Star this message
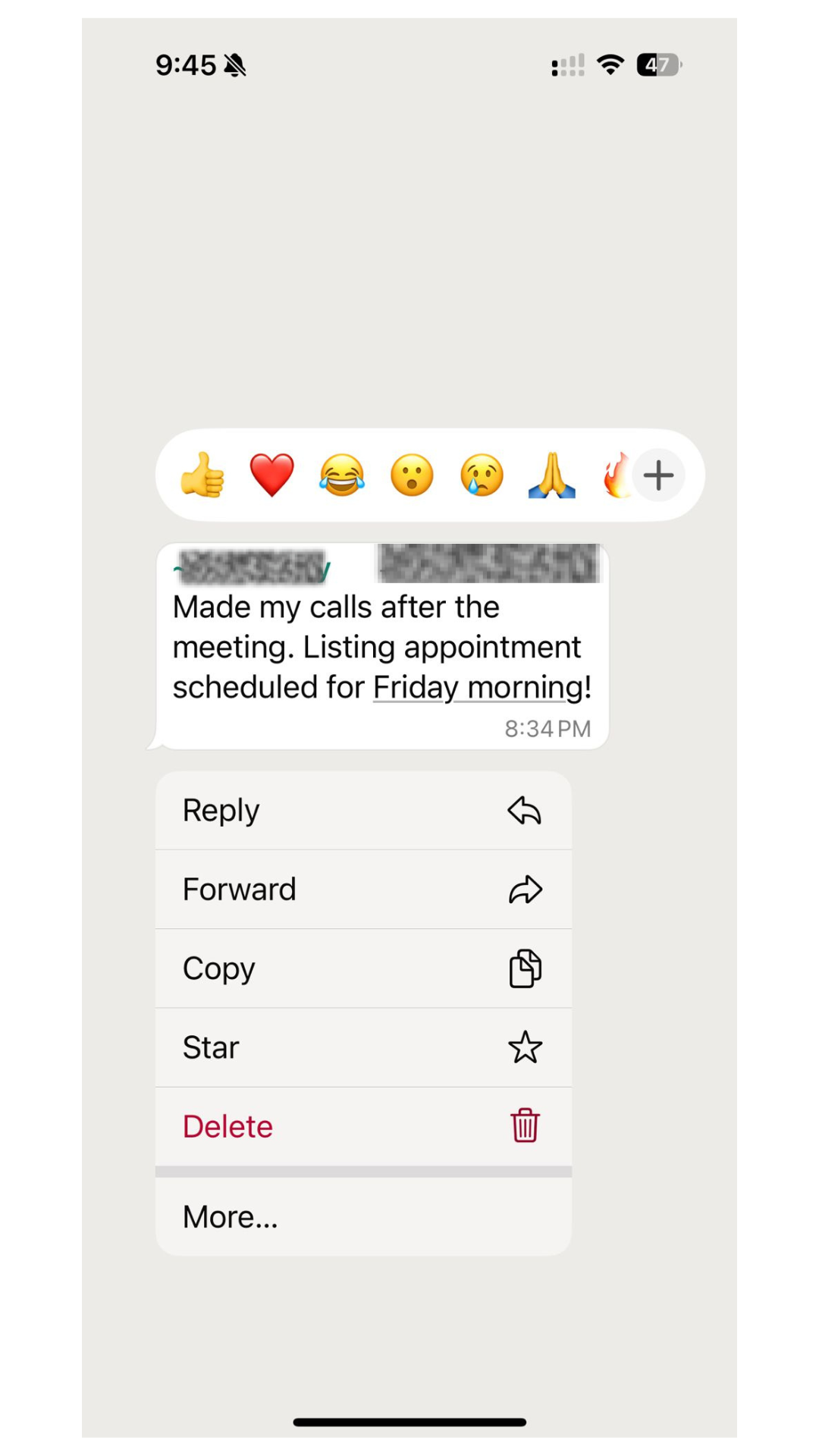The height and width of the screenshot is (1456, 819). click(x=363, y=1047)
